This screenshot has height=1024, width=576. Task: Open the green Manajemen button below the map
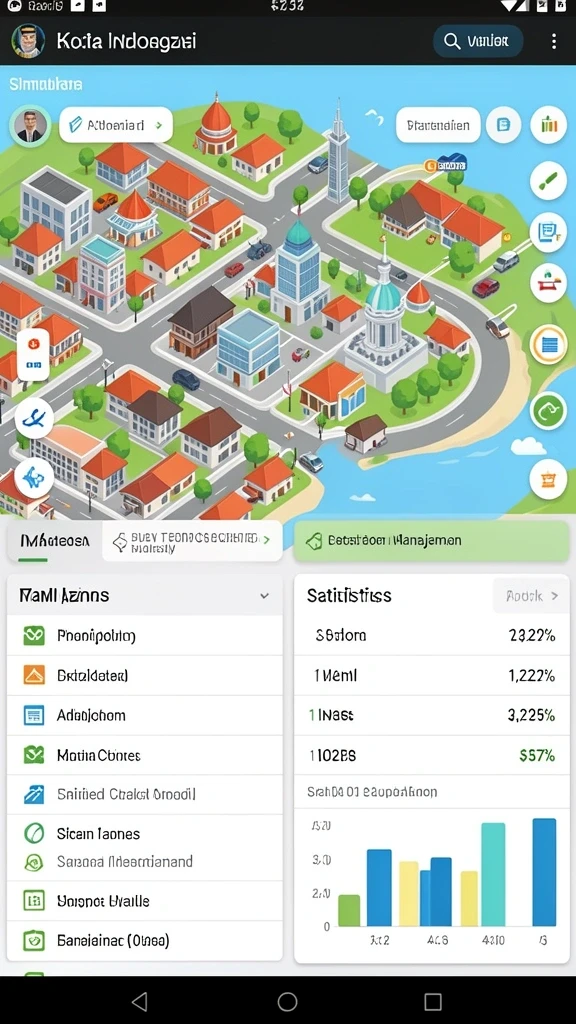click(x=431, y=541)
